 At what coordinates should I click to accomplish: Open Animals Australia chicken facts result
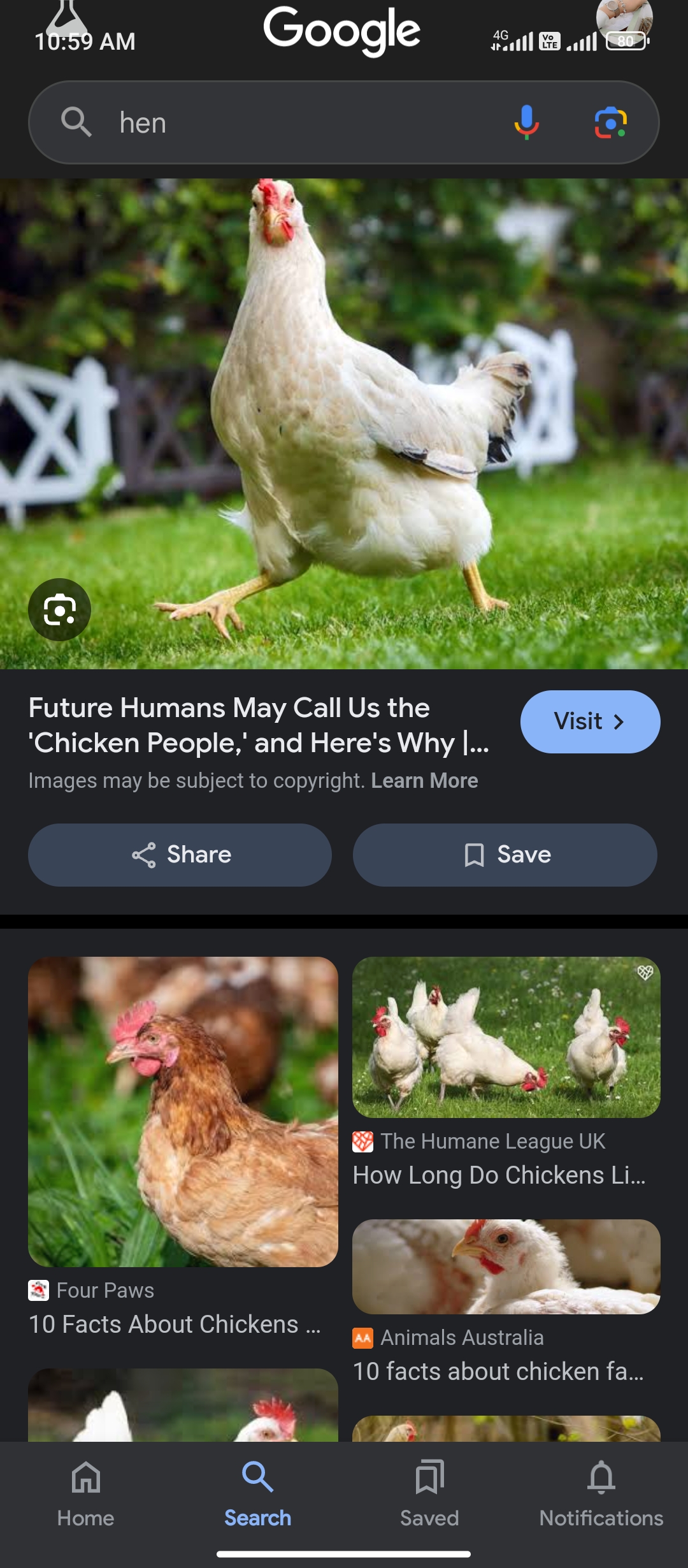tap(506, 1267)
